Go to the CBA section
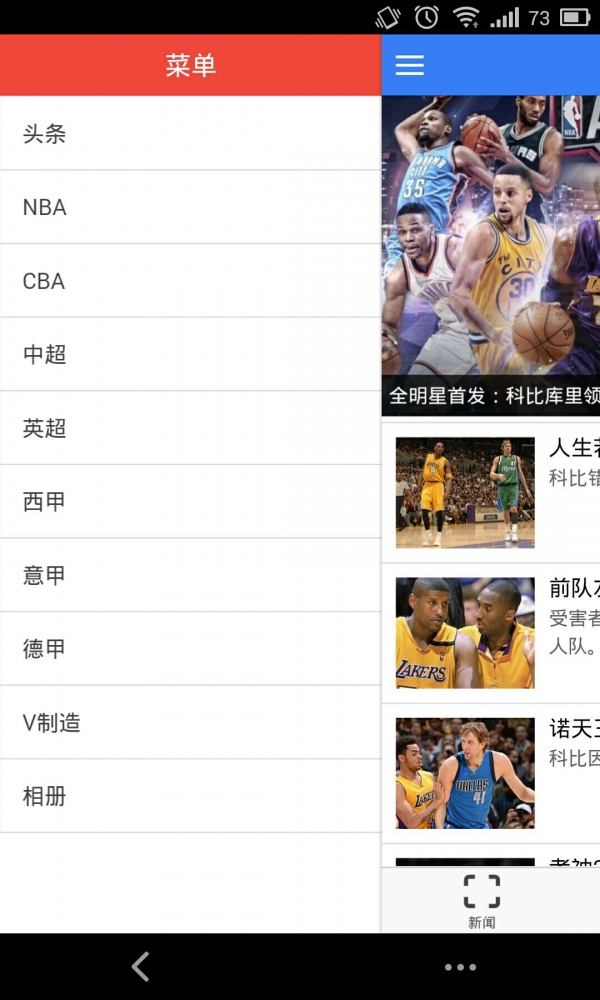The image size is (600, 1000). click(190, 281)
